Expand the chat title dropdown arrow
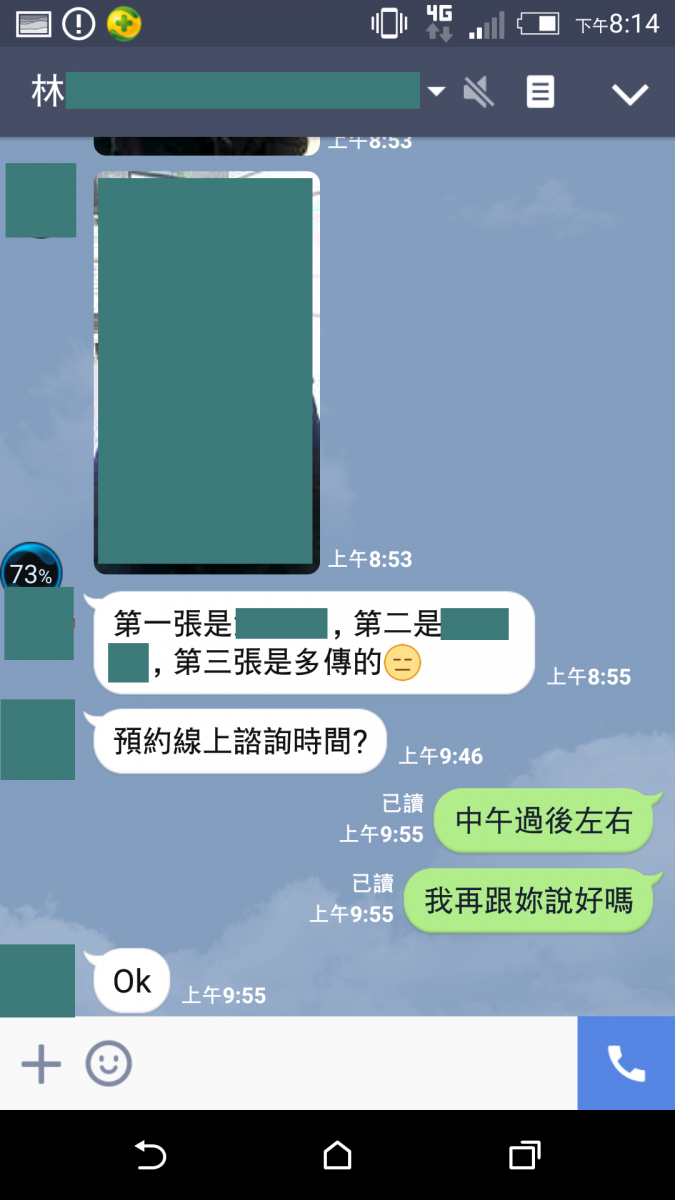675x1200 pixels. [436, 92]
